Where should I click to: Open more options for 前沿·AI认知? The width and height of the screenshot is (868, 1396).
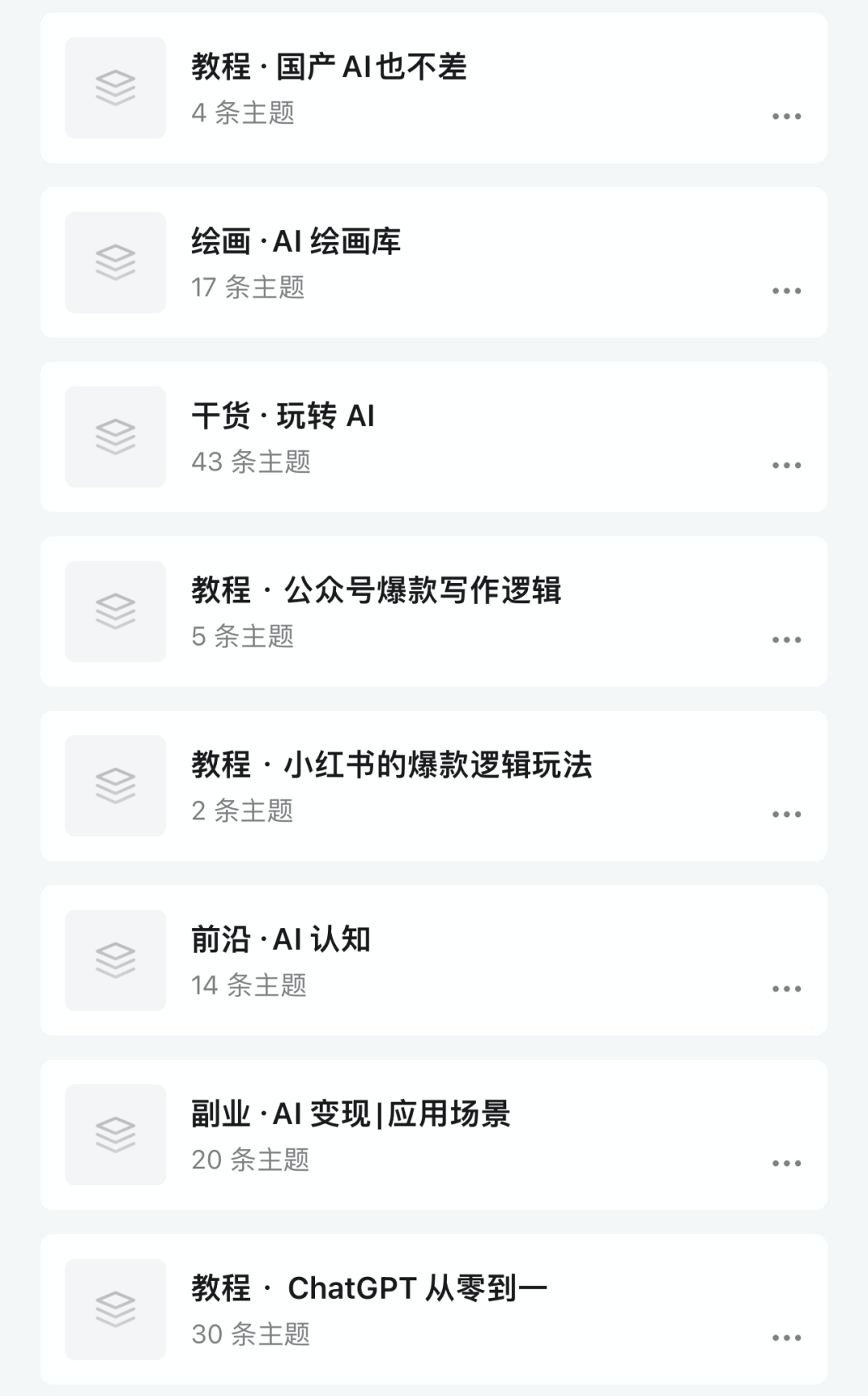tap(786, 989)
